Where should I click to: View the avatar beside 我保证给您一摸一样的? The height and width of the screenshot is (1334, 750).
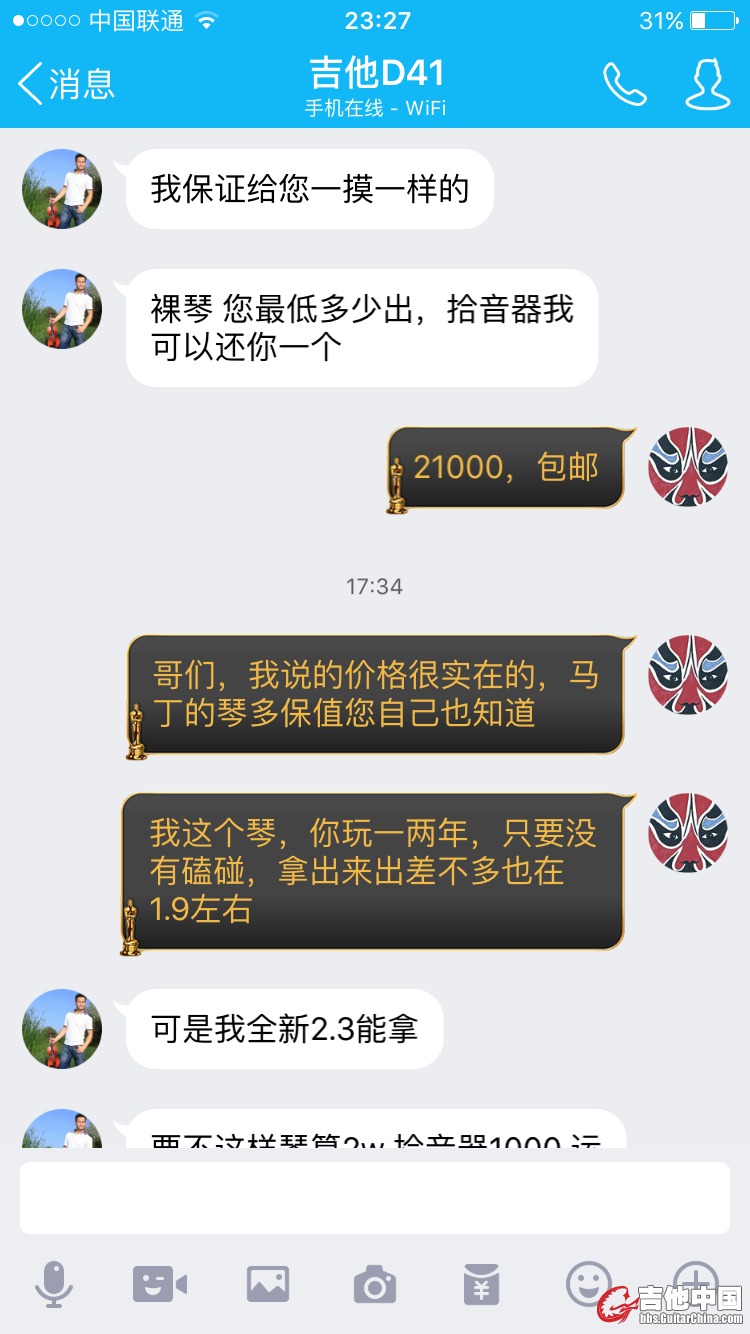point(62,189)
